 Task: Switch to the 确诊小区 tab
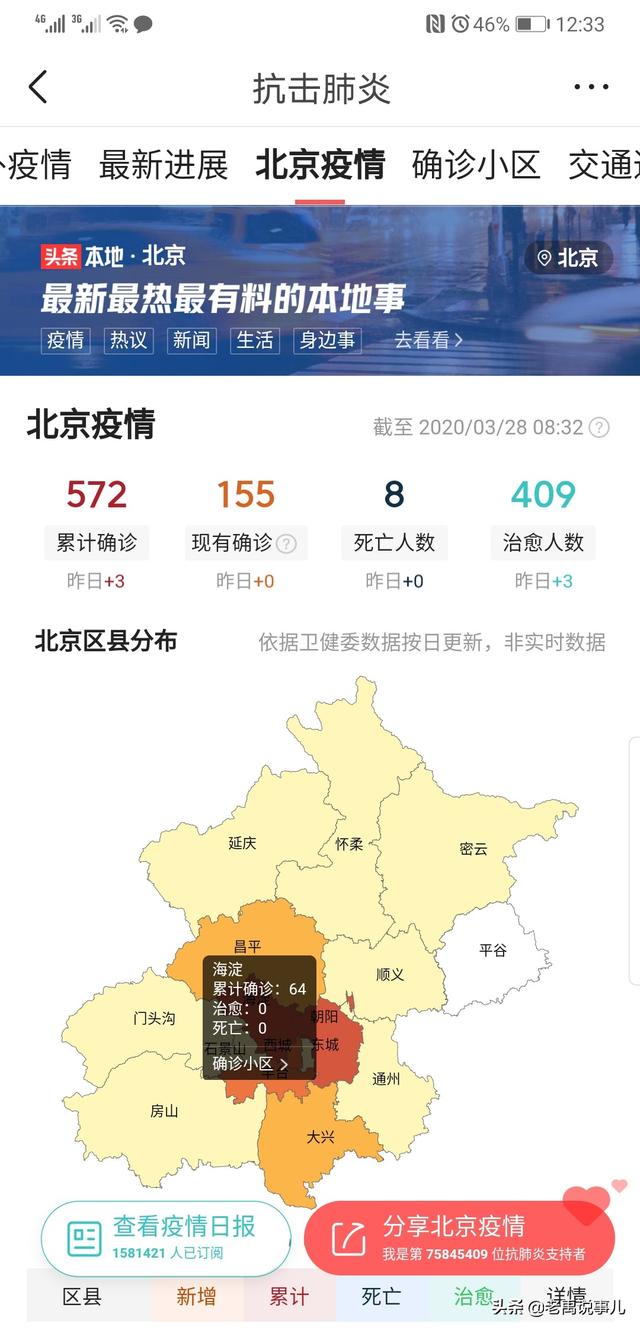pos(476,165)
